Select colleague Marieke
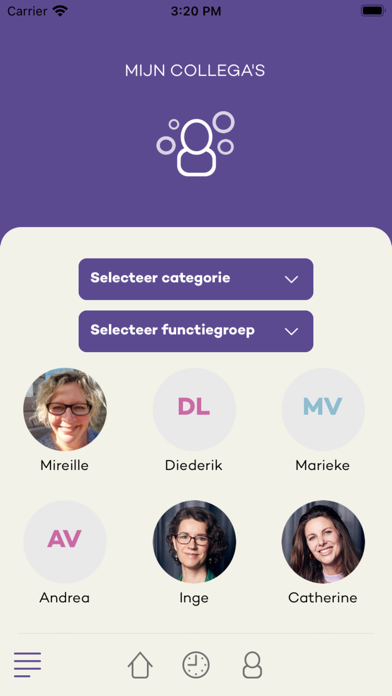 323,409
